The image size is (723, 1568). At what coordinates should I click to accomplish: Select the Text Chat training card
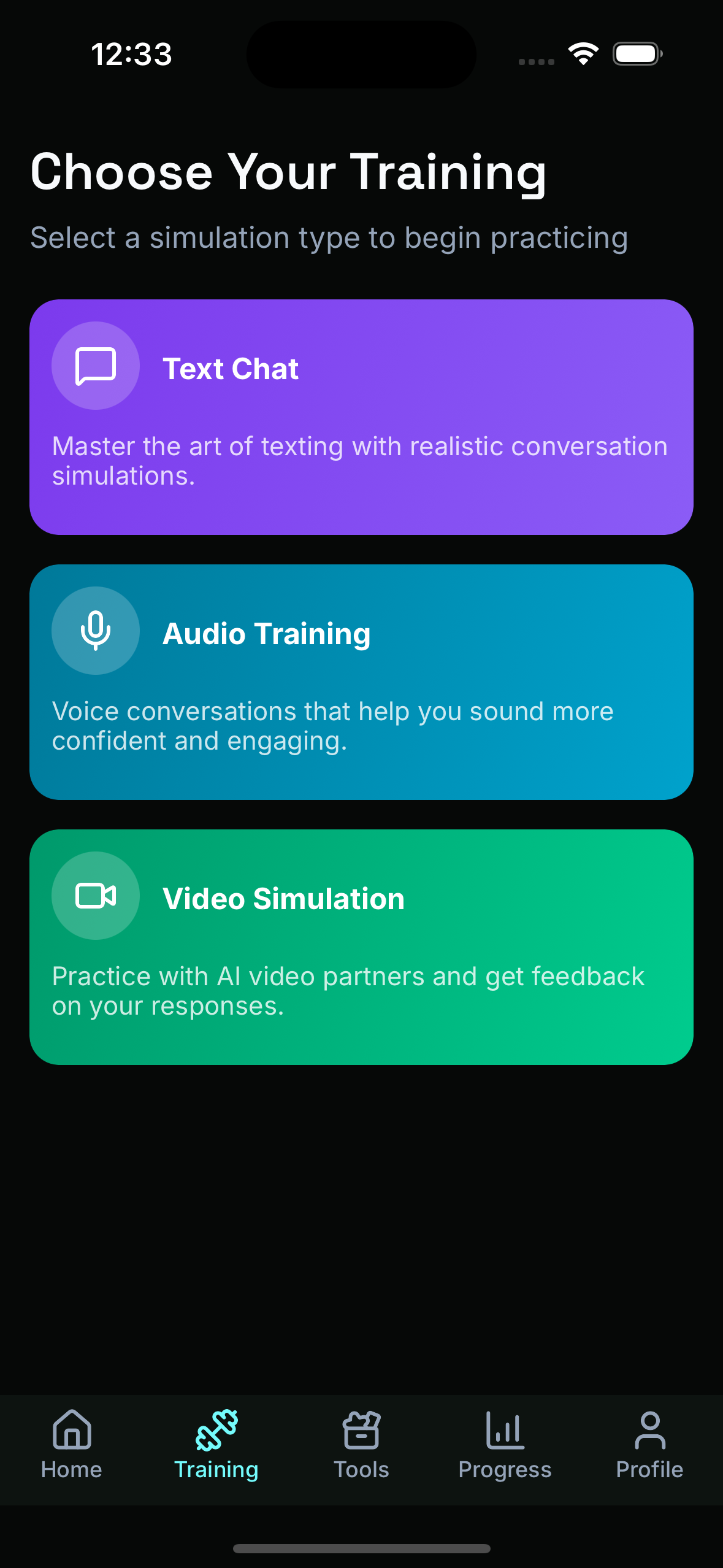pos(361,416)
